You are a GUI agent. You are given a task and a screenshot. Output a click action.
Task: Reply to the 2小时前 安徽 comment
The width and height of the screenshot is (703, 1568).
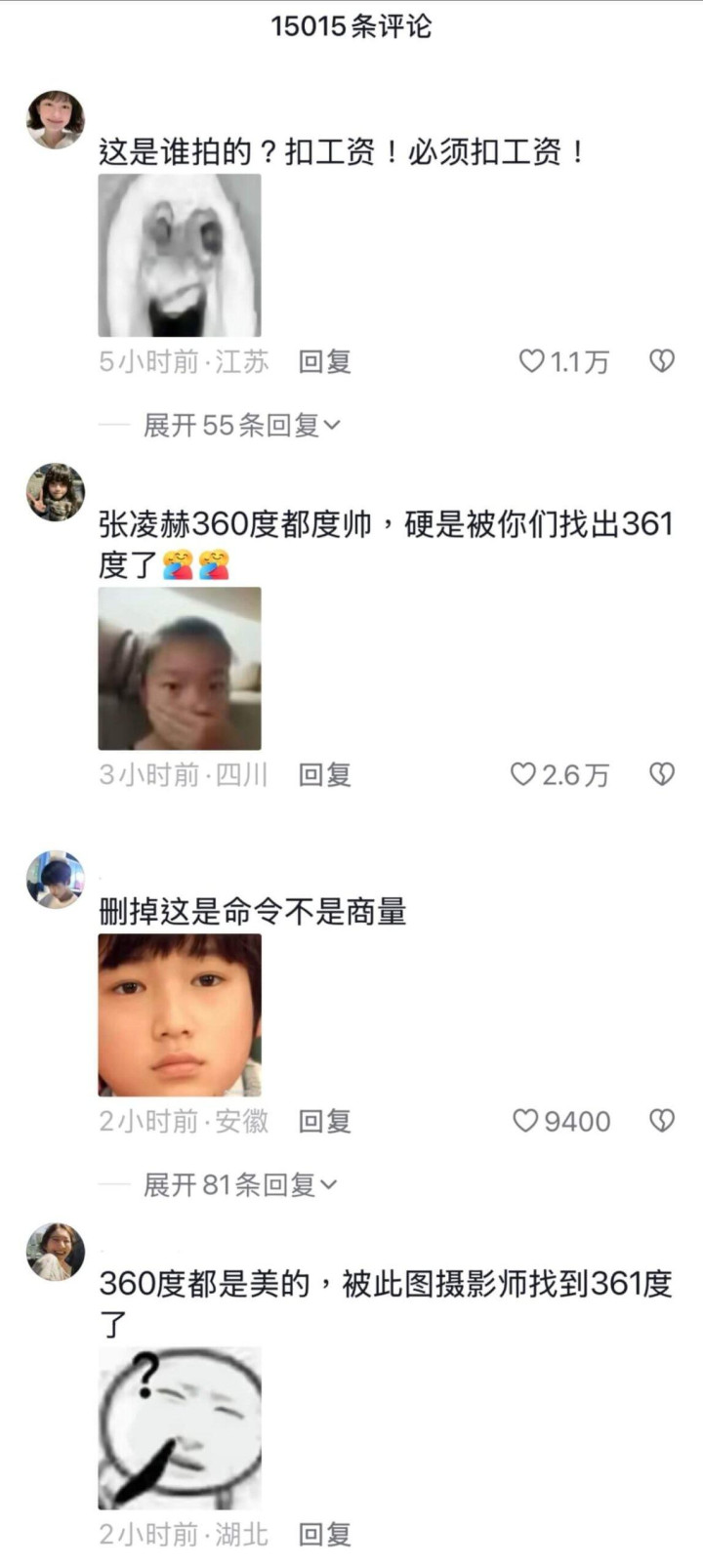pyautogui.click(x=324, y=1121)
